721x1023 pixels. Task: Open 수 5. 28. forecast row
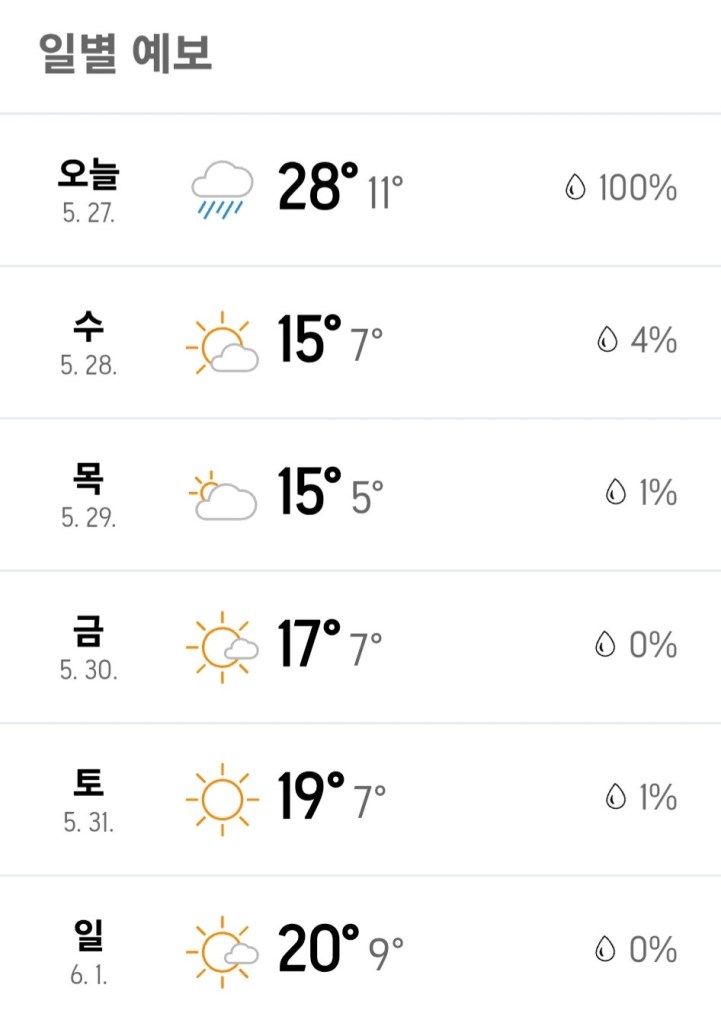360,342
